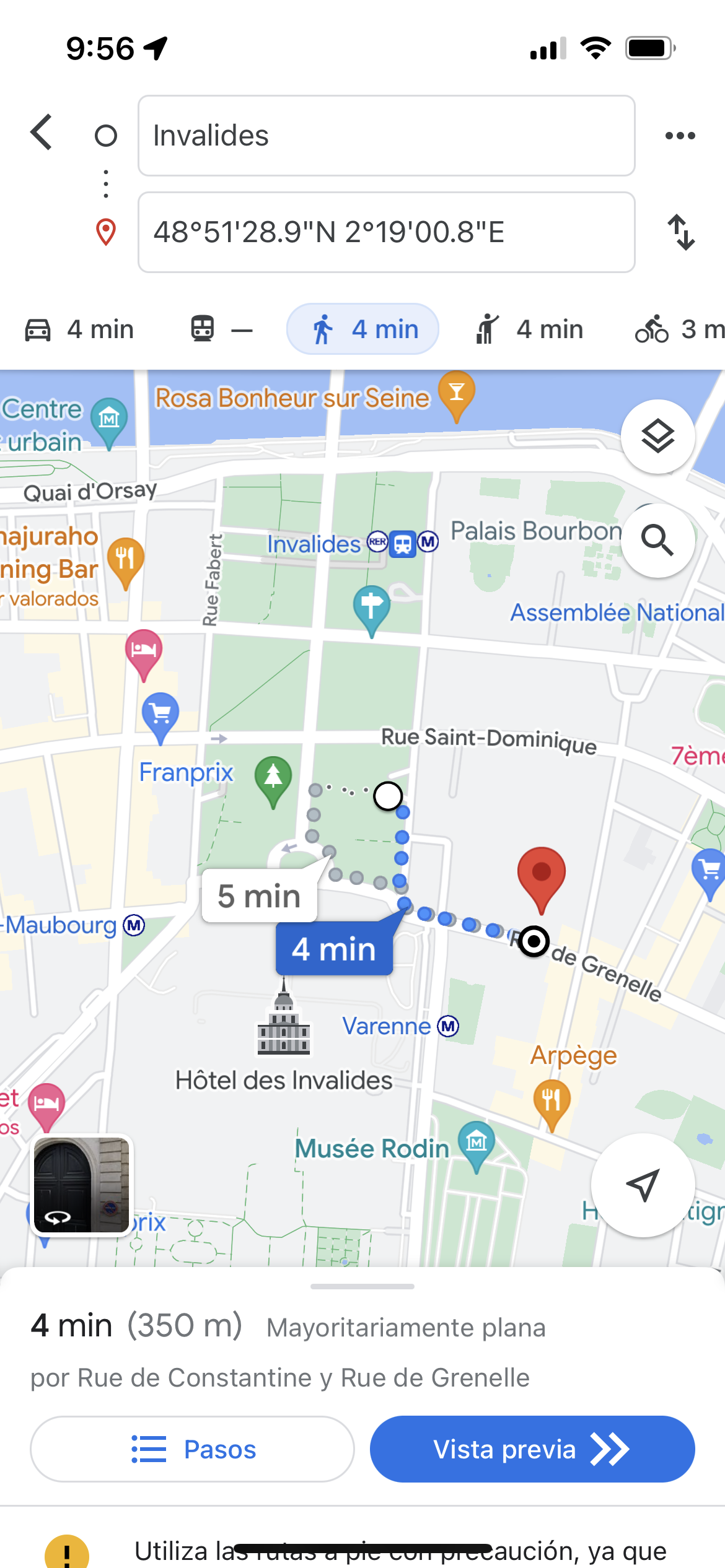
Task: Open Street View thumbnail
Action: point(81,1185)
